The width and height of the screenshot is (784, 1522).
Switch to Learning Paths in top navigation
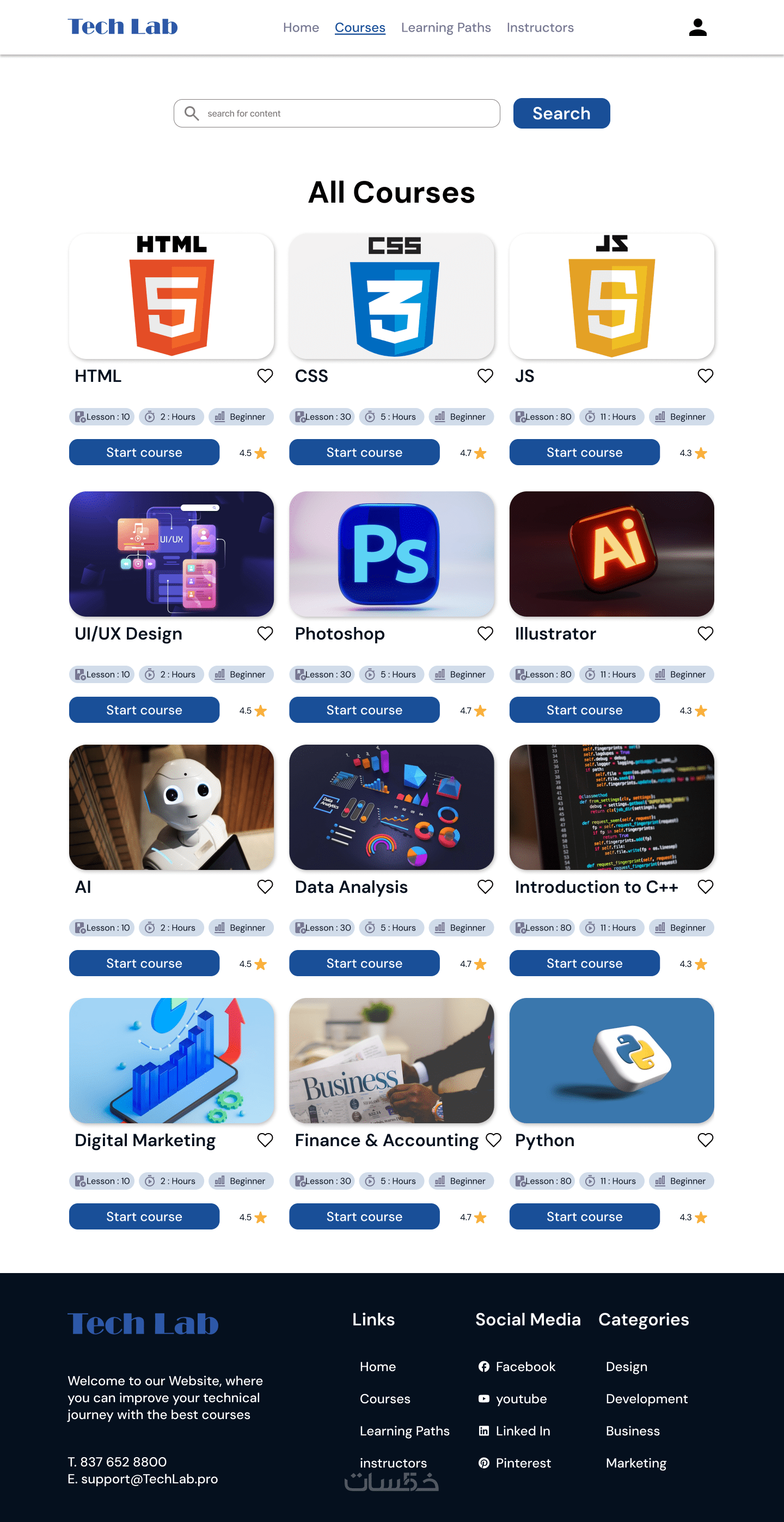[x=445, y=28]
